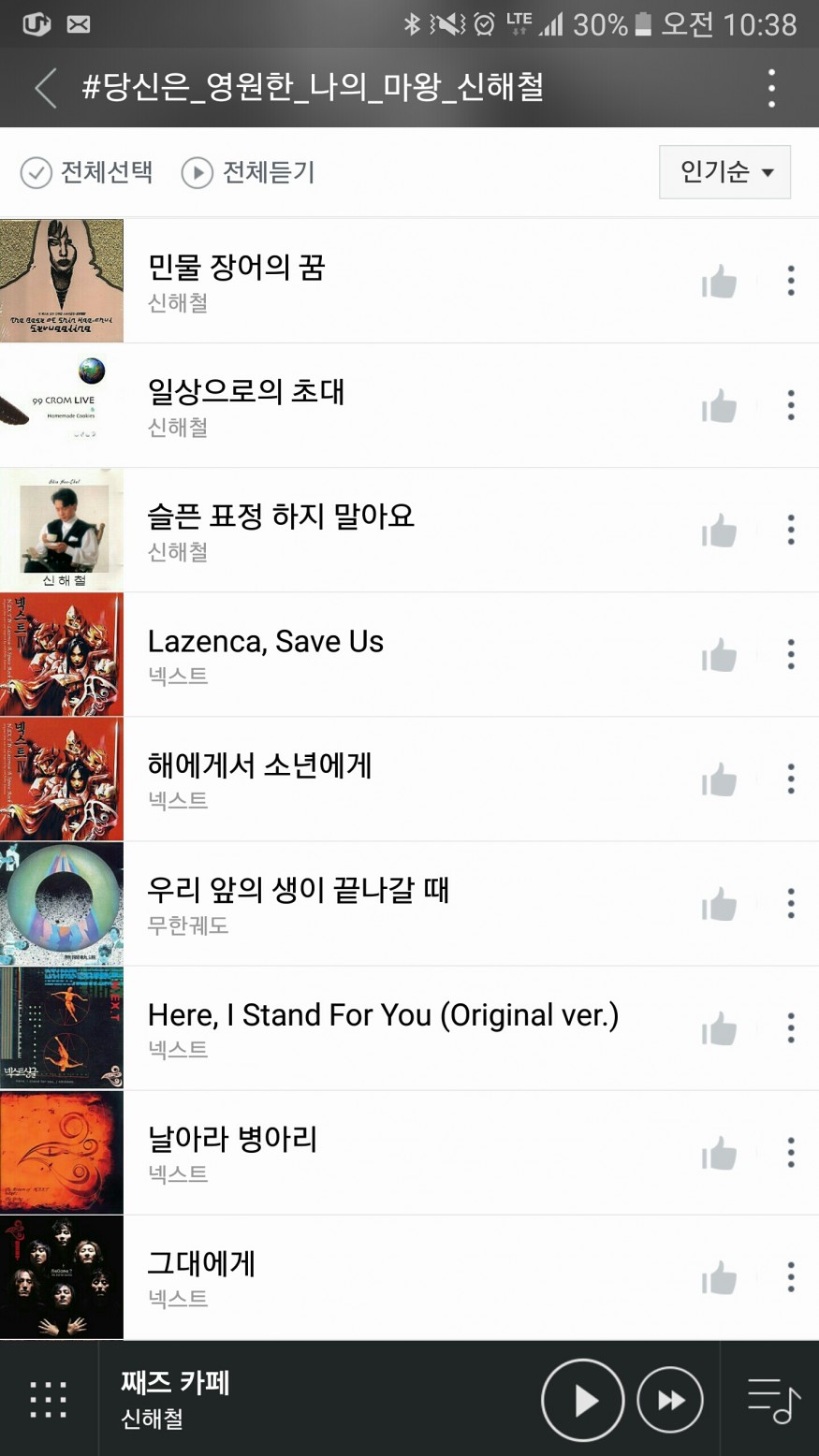Image resolution: width=819 pixels, height=1456 pixels.
Task: Like the song 그대에게
Action: click(x=719, y=1277)
